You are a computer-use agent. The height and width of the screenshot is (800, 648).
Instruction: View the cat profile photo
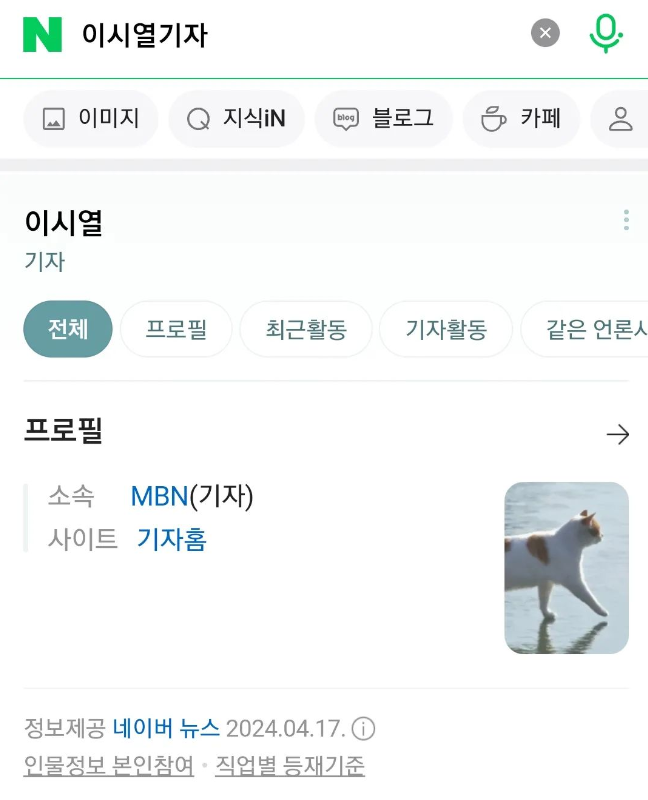pyautogui.click(x=566, y=568)
